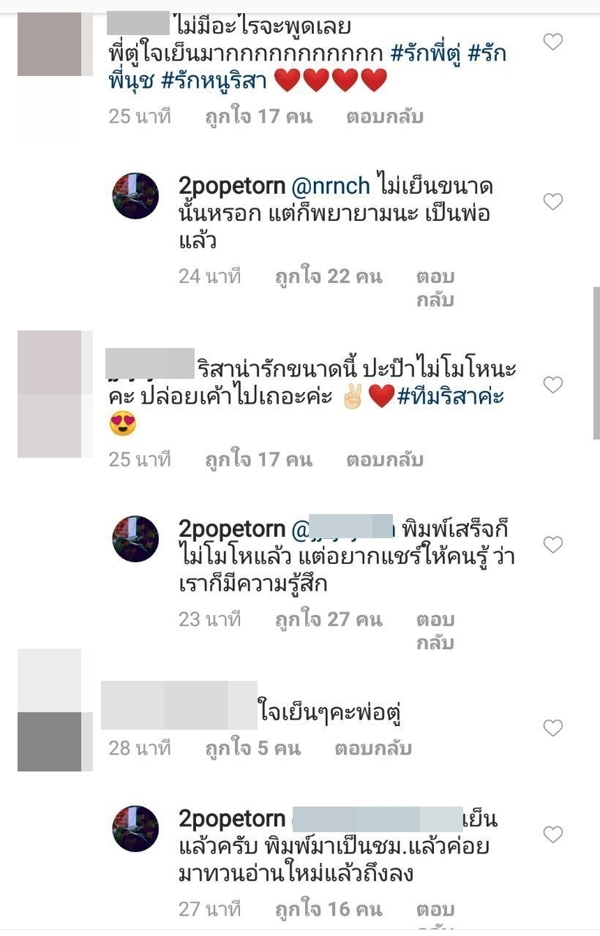Reply to 2popetorn's 24 นาที comment

434,288
